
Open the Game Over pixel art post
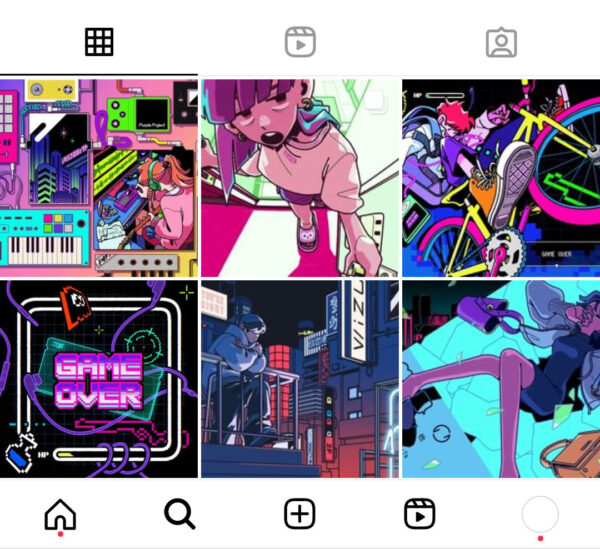coord(99,379)
